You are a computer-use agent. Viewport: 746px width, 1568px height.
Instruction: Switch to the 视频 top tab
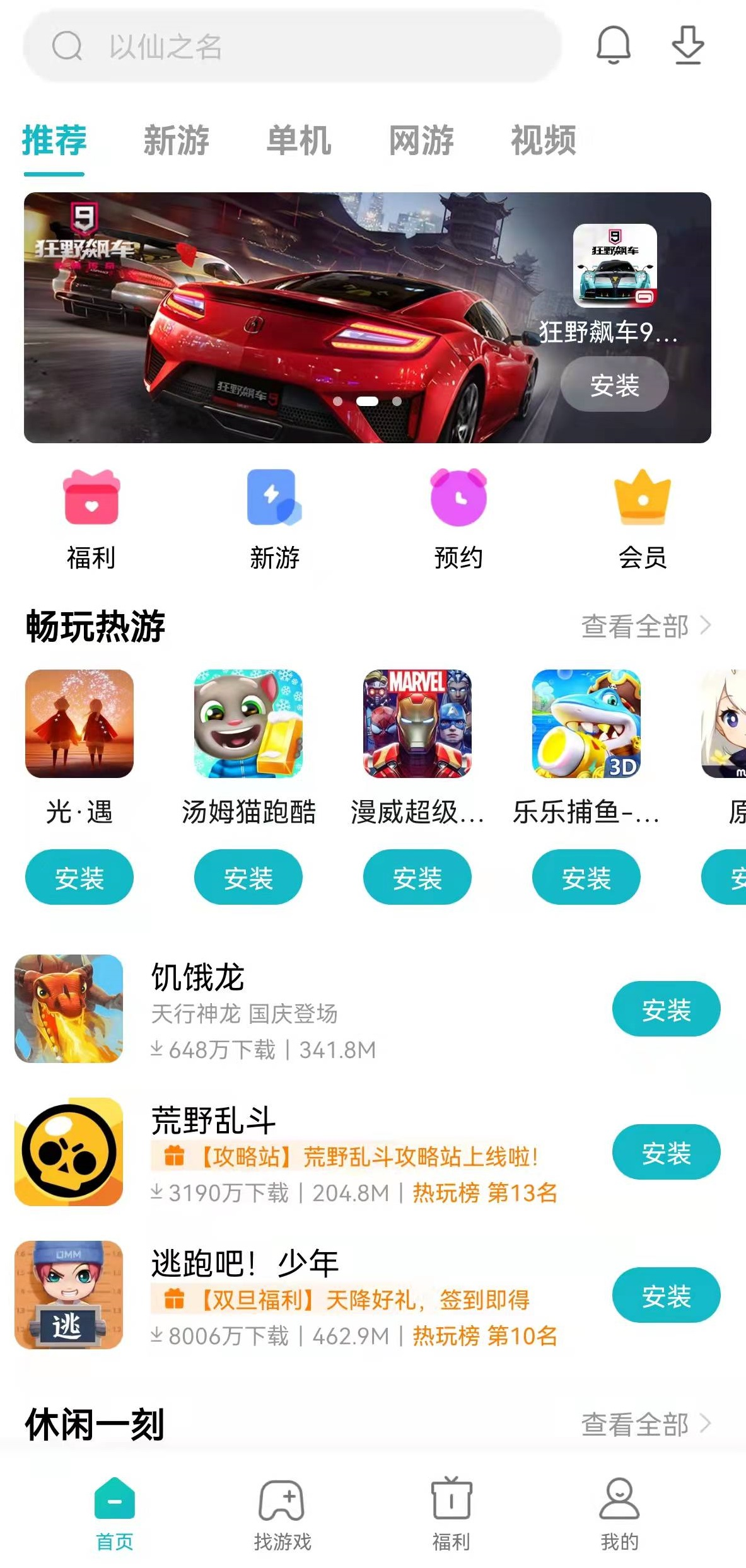click(543, 140)
